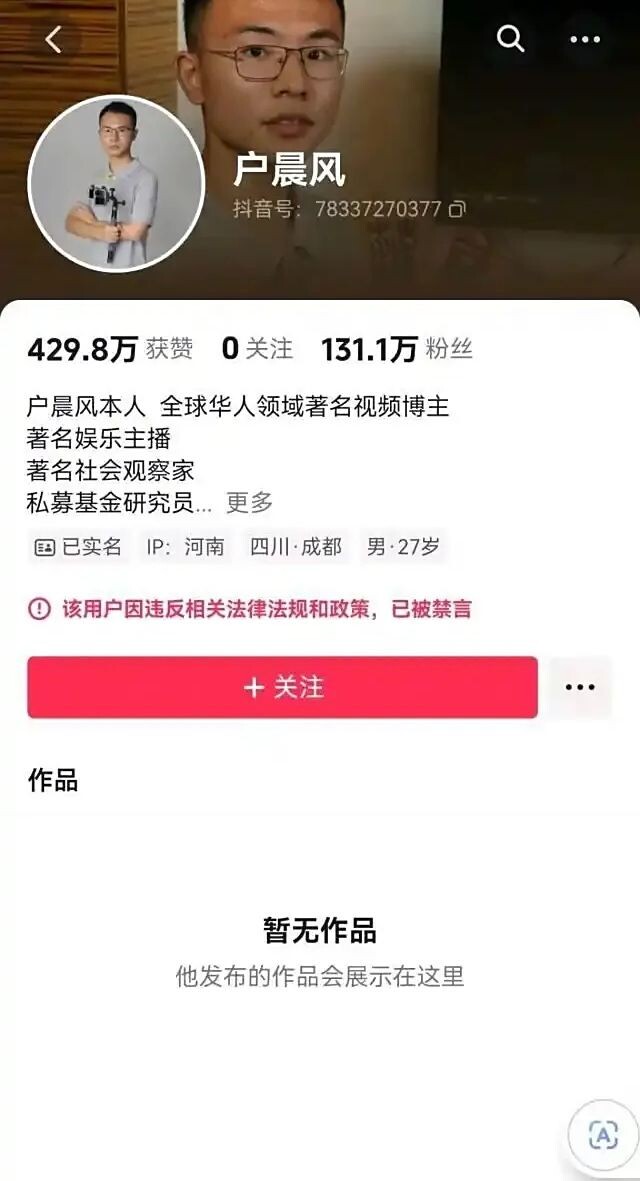640x1181 pixels.
Task: Select the 作品 tab
Action: coord(53,780)
